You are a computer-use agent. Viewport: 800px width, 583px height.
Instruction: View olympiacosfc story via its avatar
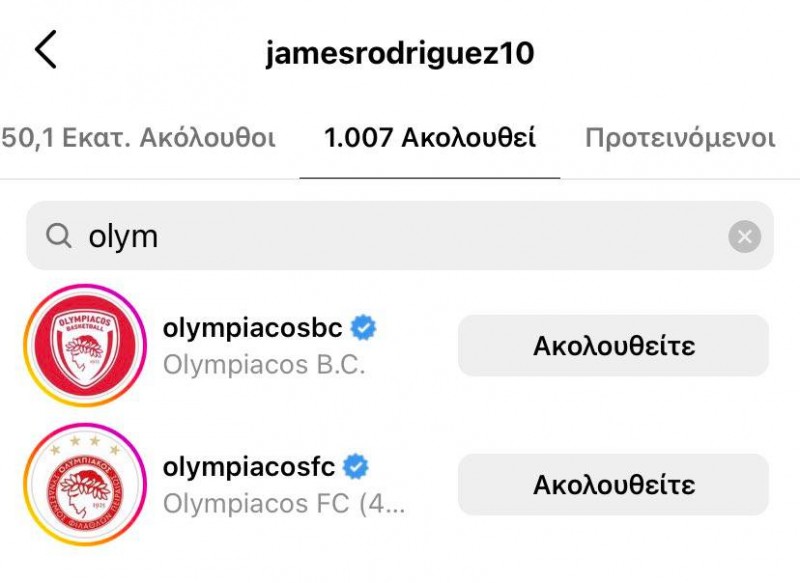click(83, 485)
